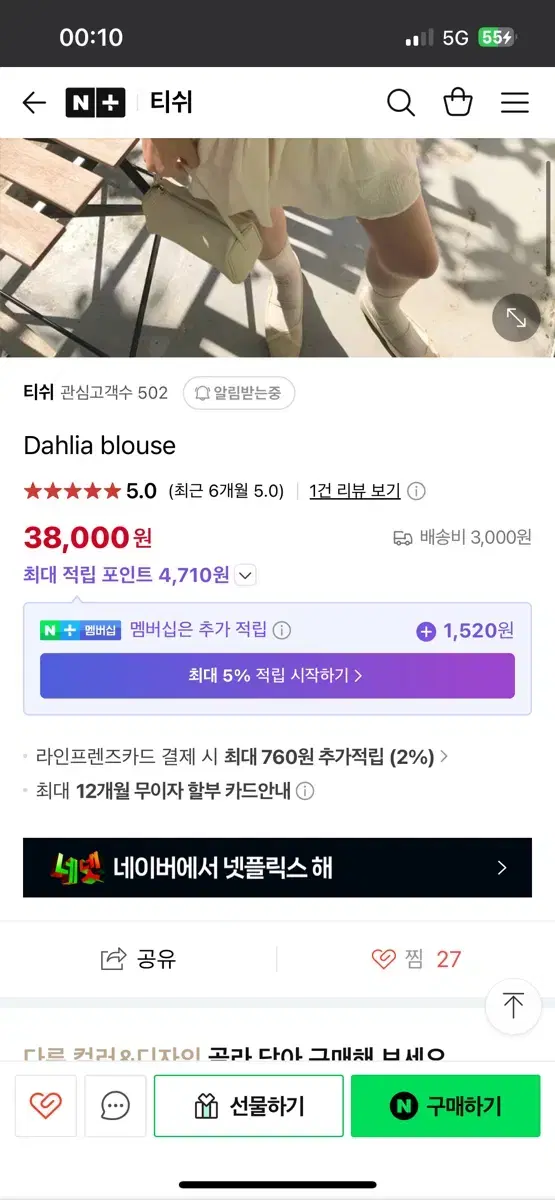Tap 구매하기 to purchase

pyautogui.click(x=445, y=1106)
